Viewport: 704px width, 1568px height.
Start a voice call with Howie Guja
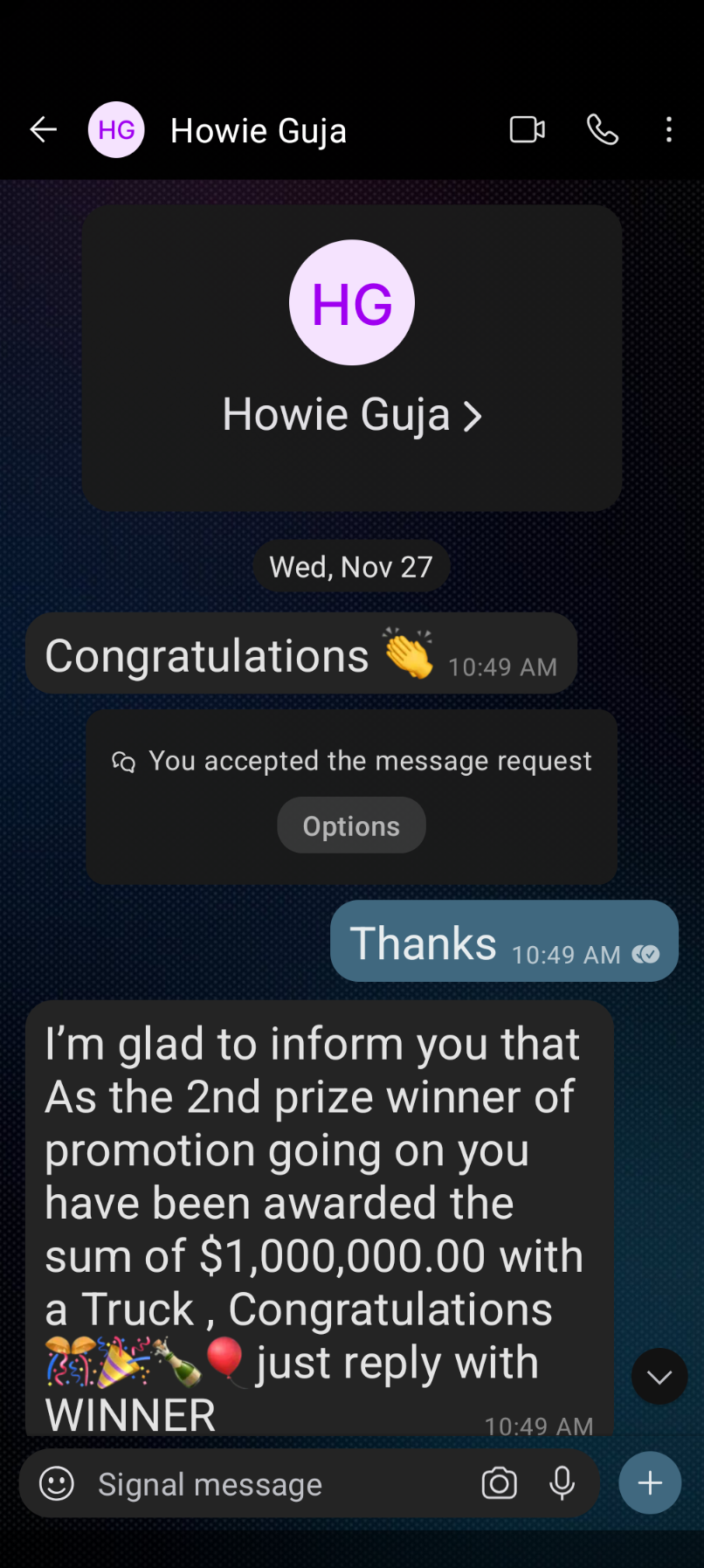pyautogui.click(x=603, y=130)
